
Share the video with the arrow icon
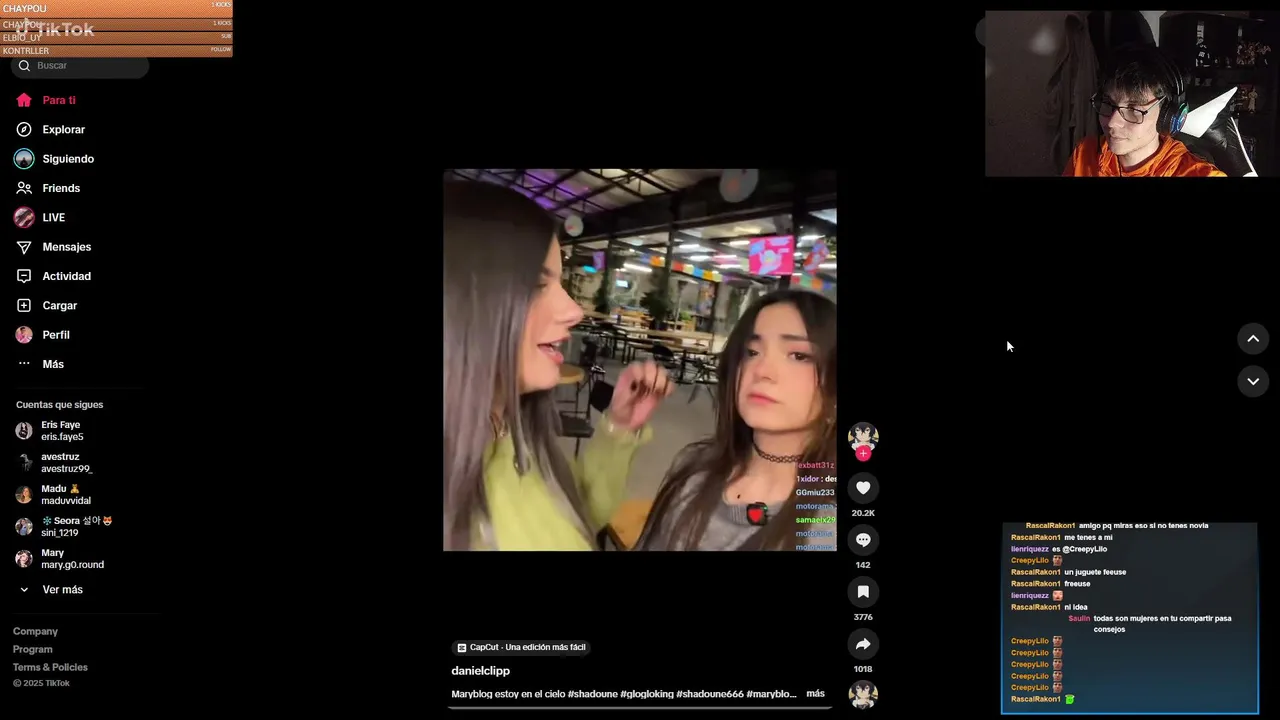(863, 644)
